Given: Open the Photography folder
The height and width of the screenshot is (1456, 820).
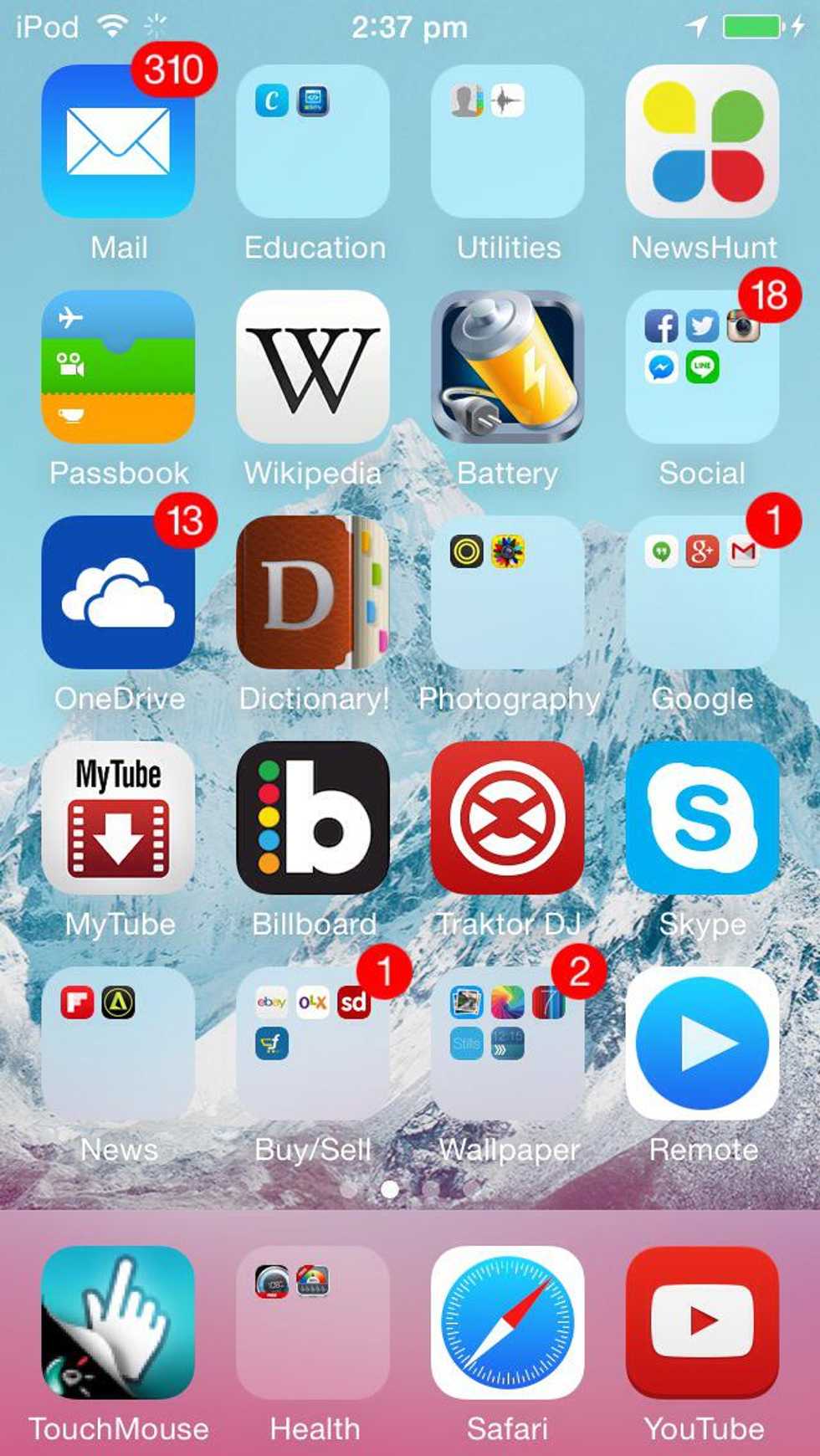Looking at the screenshot, I should coord(507,592).
